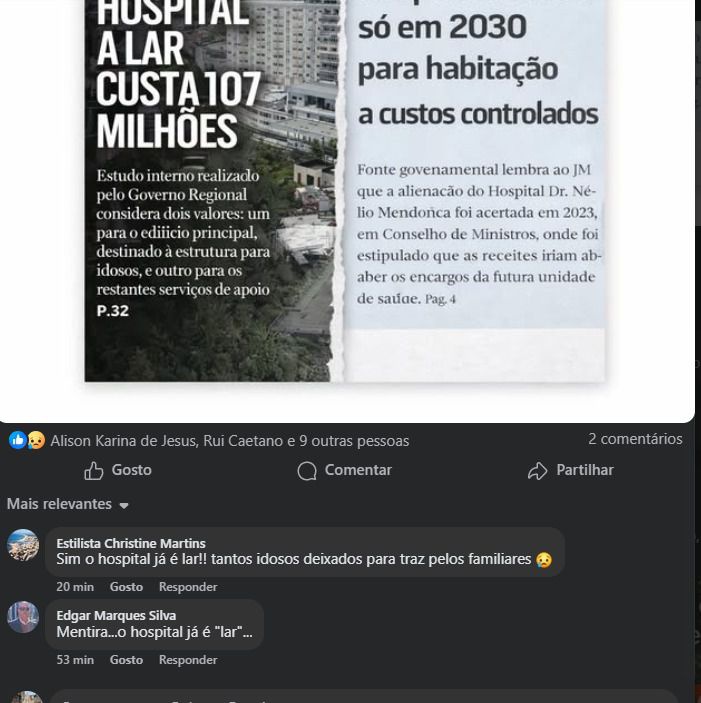View the 2 comentários on the post
Image resolution: width=701 pixels, height=703 pixels.
635,439
